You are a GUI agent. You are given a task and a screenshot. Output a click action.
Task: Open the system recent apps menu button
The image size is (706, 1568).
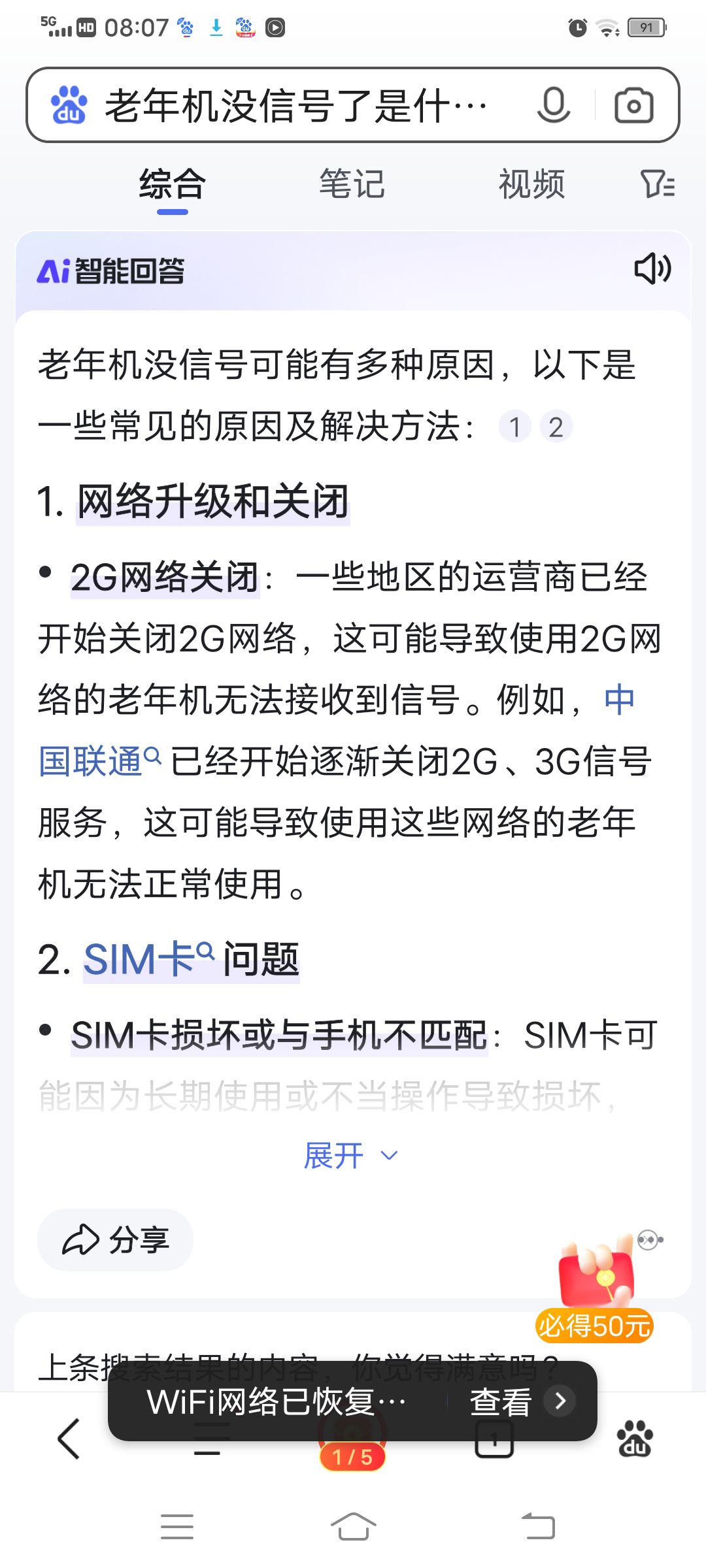(176, 1527)
